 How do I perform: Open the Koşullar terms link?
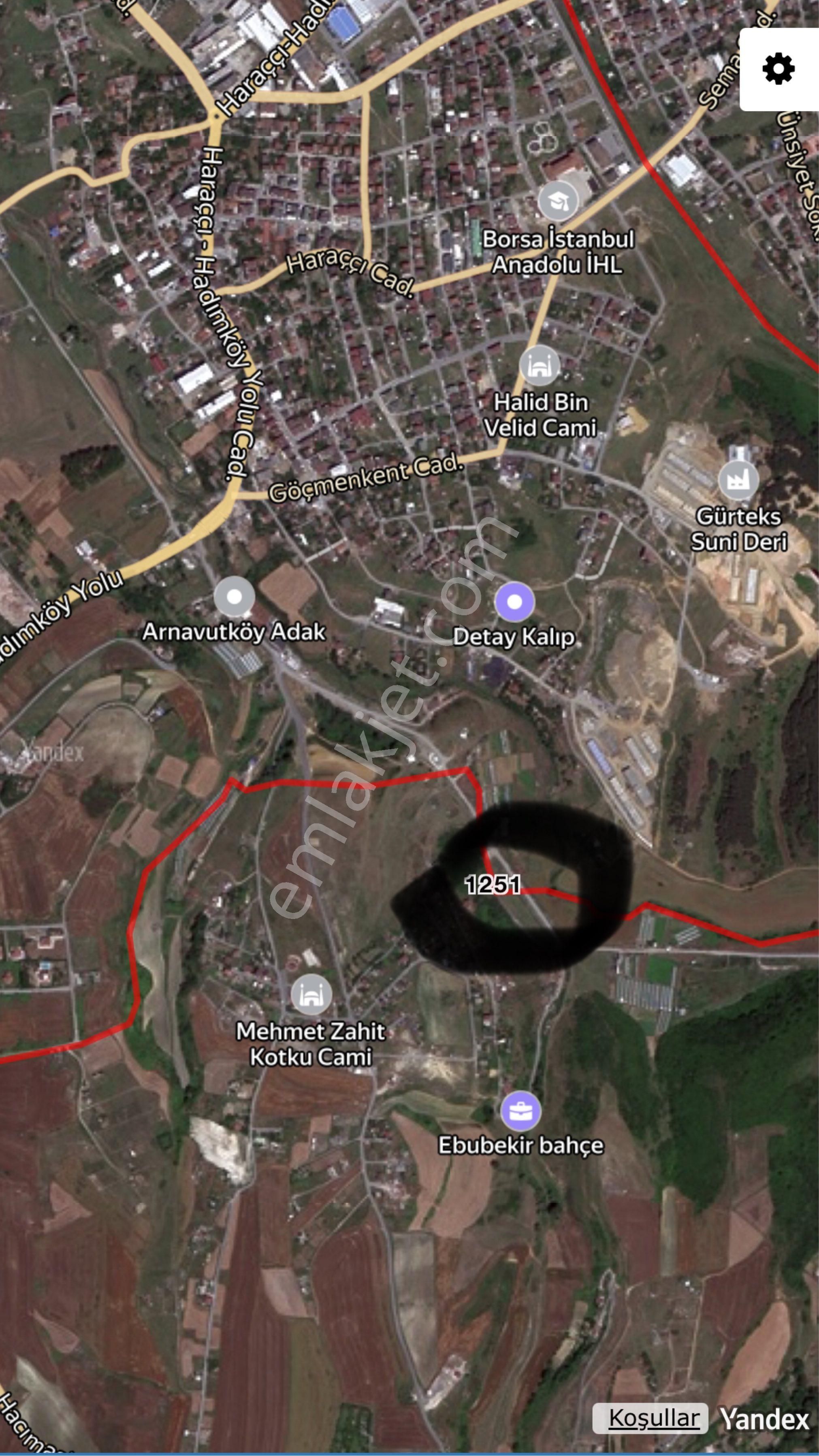[x=653, y=1418]
